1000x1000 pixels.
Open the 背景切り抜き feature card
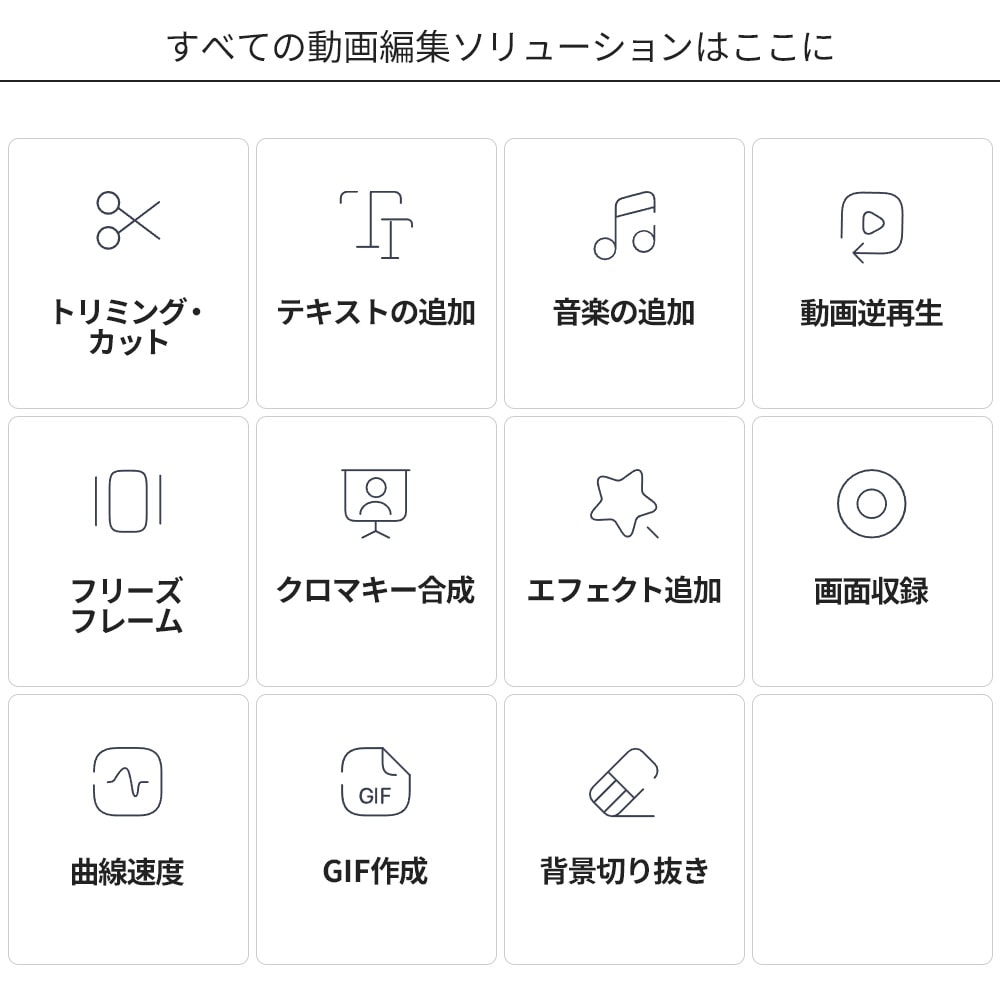pyautogui.click(x=624, y=830)
